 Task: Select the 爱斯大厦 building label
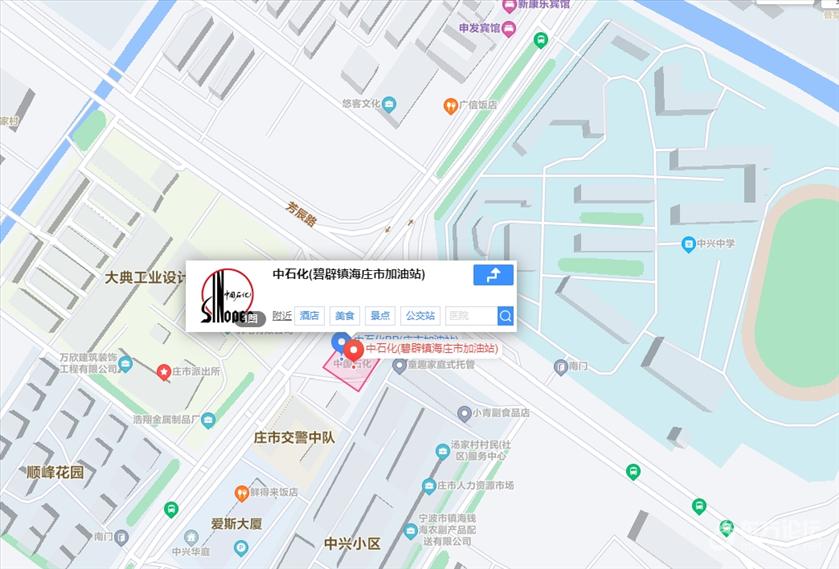(x=236, y=523)
